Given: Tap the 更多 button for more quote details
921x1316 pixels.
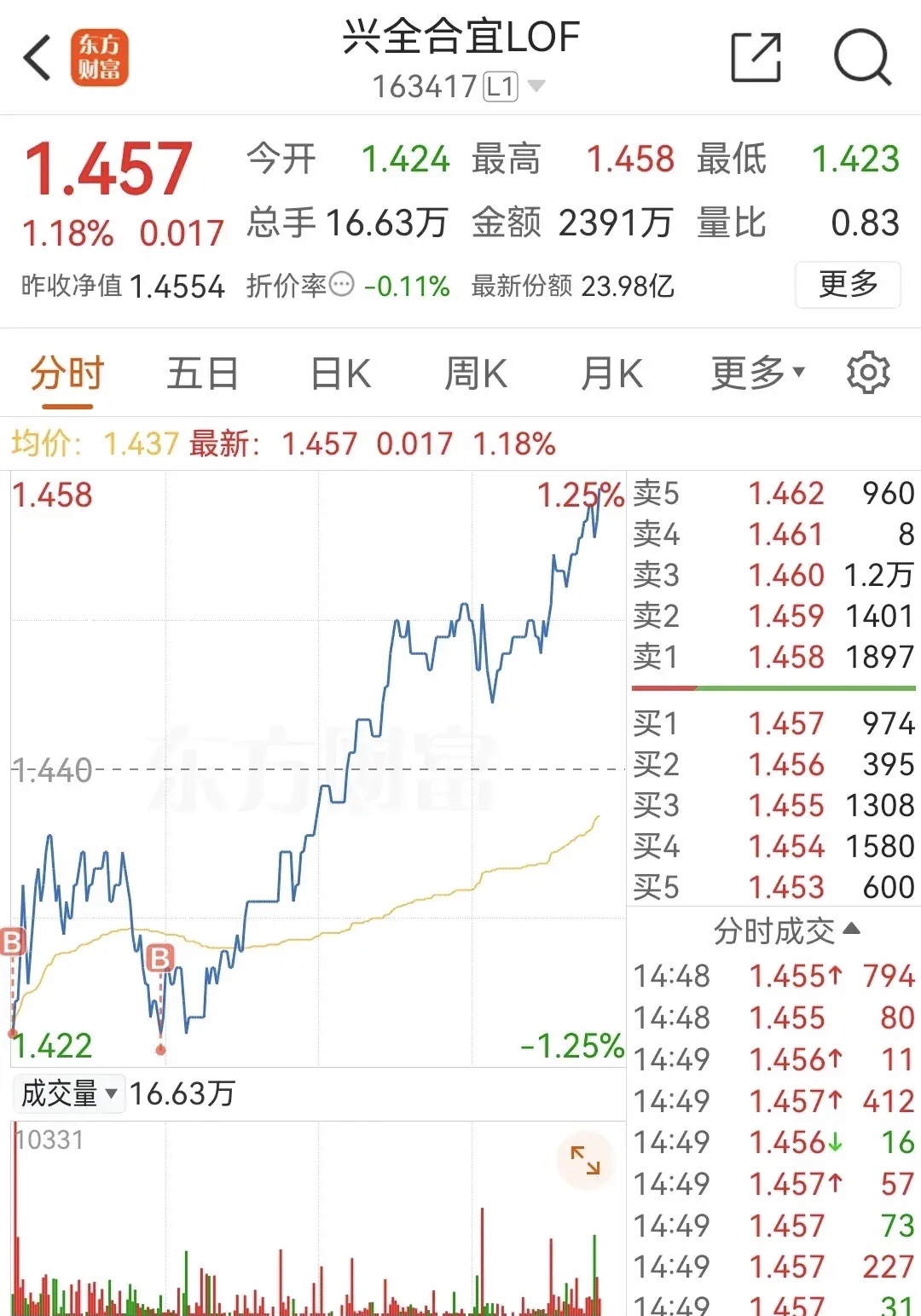Looking at the screenshot, I should [848, 287].
